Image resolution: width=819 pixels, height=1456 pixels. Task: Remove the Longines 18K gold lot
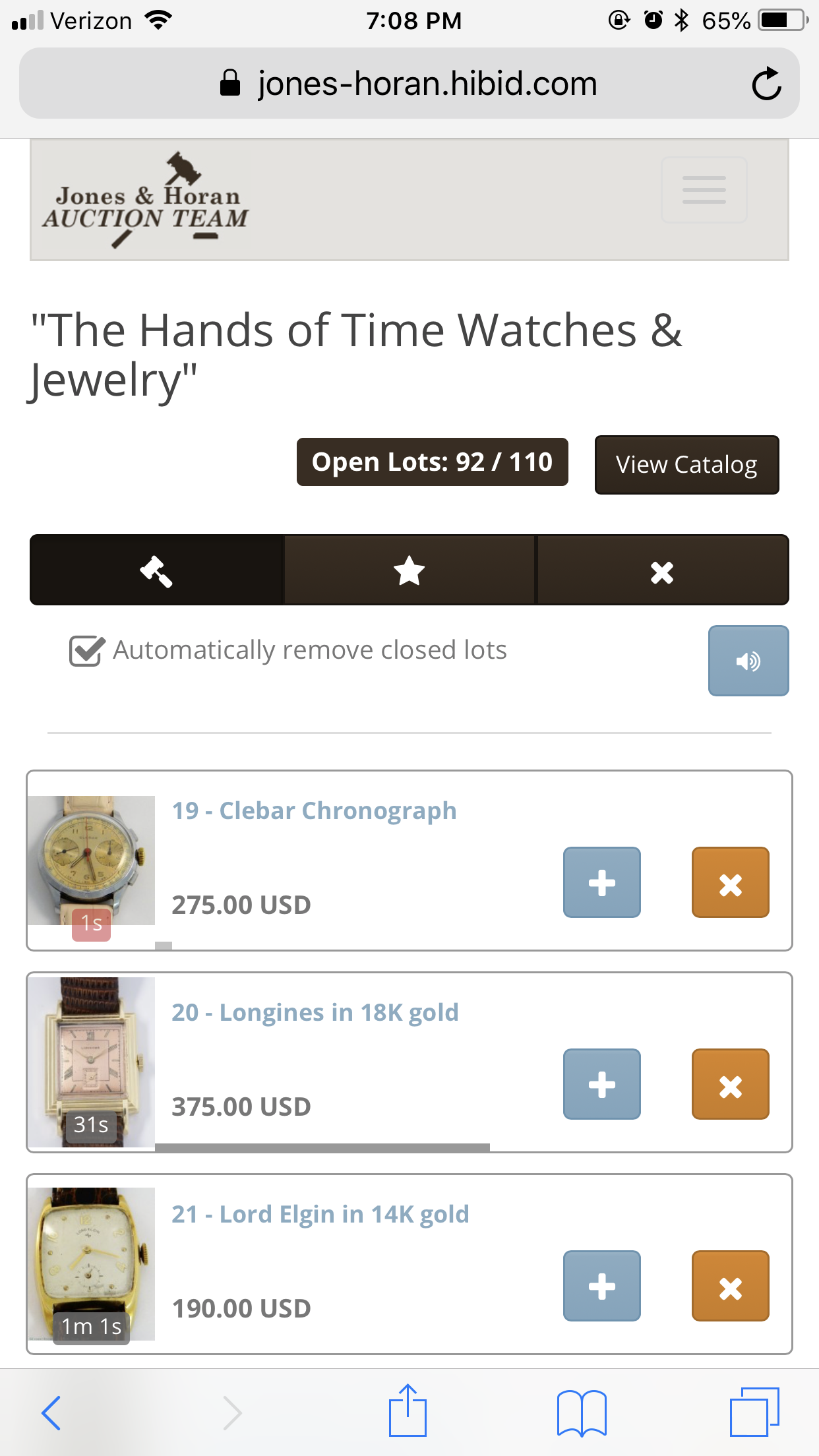[x=730, y=1084]
